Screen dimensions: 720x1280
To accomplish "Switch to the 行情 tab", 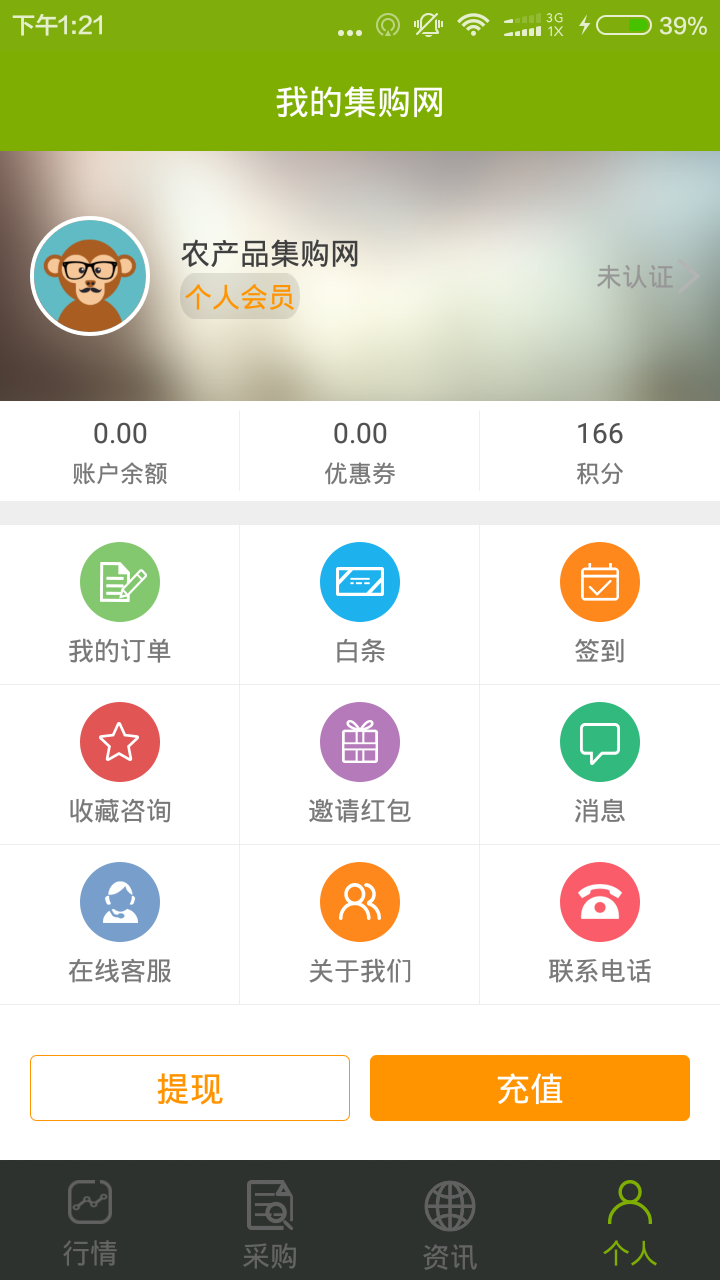I will point(90,1222).
